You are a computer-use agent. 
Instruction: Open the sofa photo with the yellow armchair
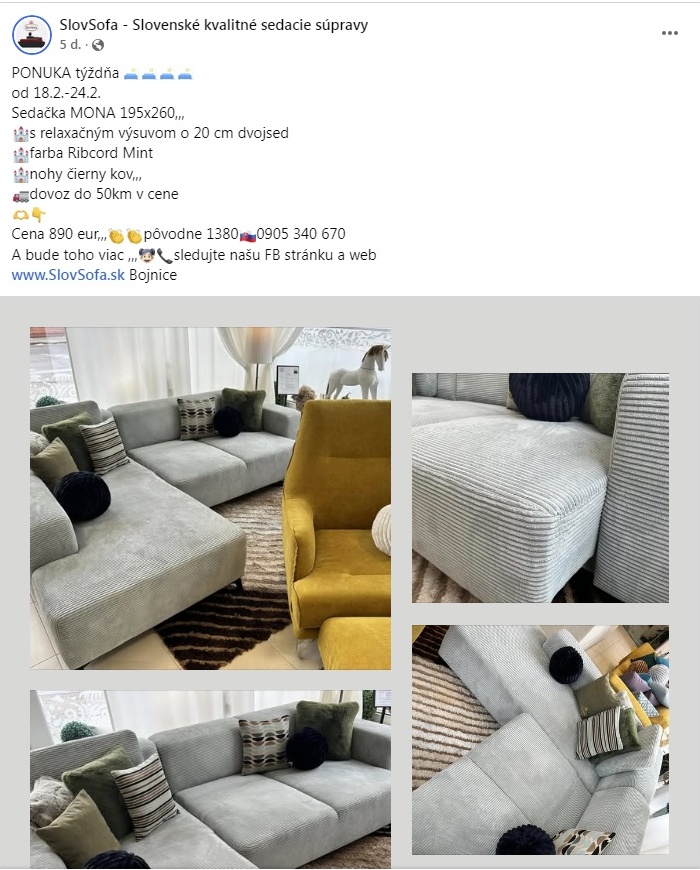coord(210,497)
